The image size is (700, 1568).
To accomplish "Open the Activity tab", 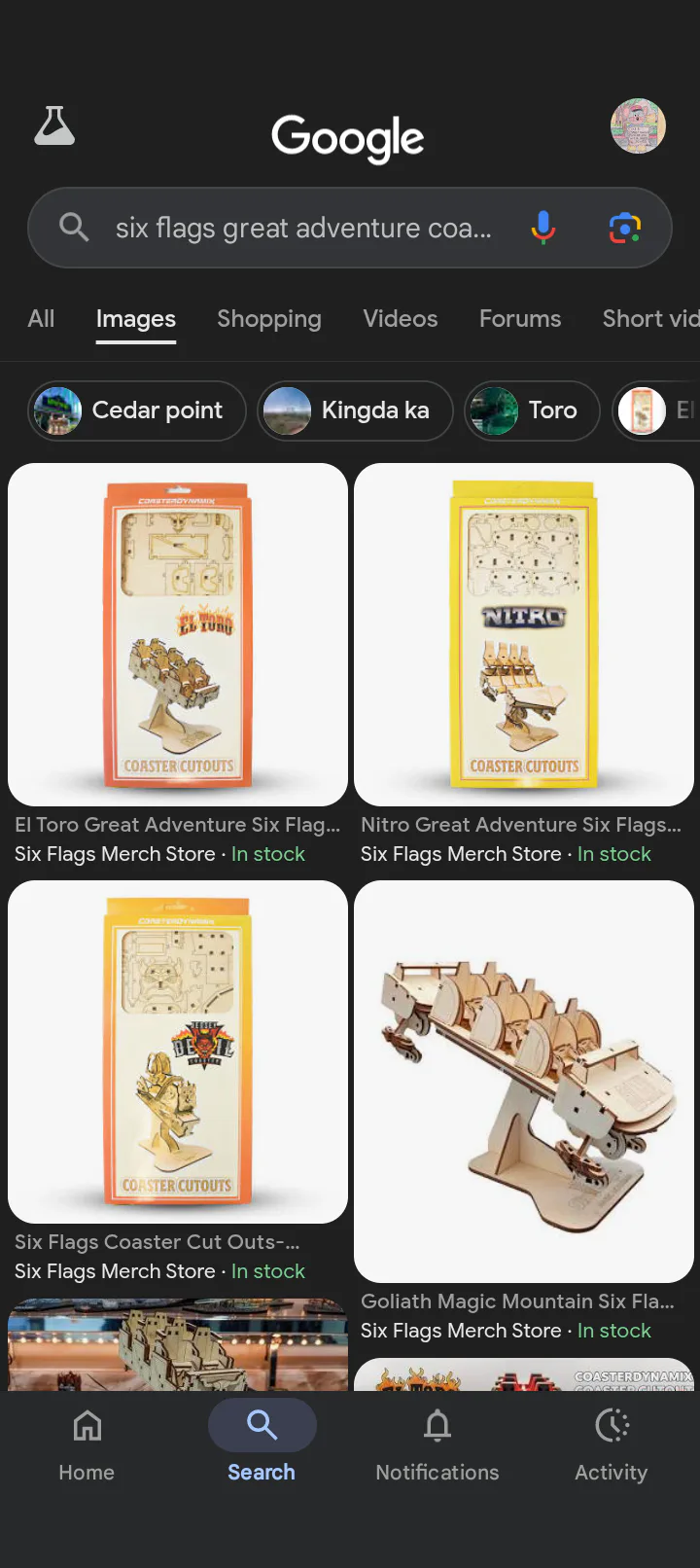I will coord(612,1446).
